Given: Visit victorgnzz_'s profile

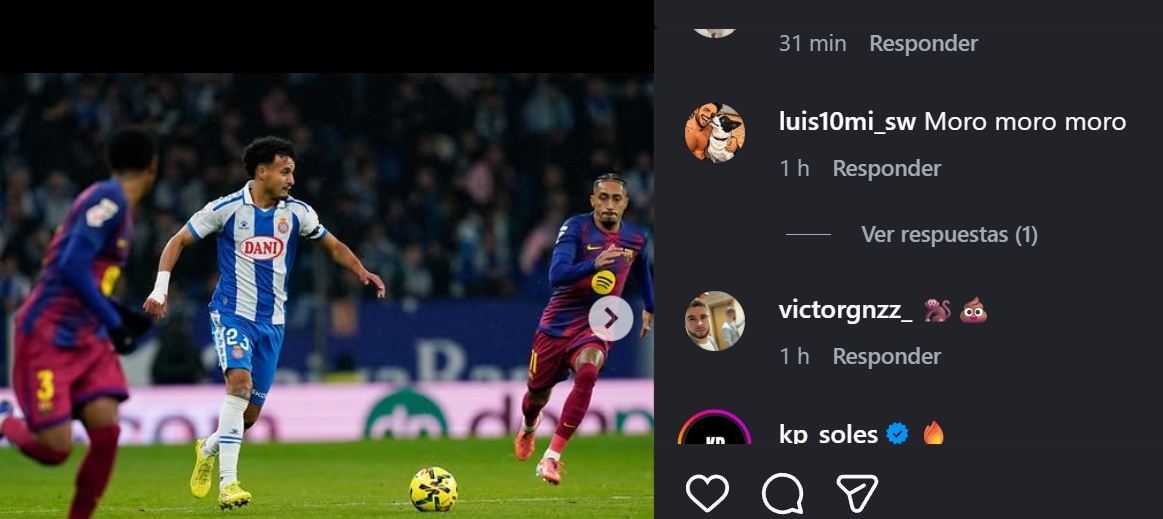Looking at the screenshot, I should tap(845, 310).
